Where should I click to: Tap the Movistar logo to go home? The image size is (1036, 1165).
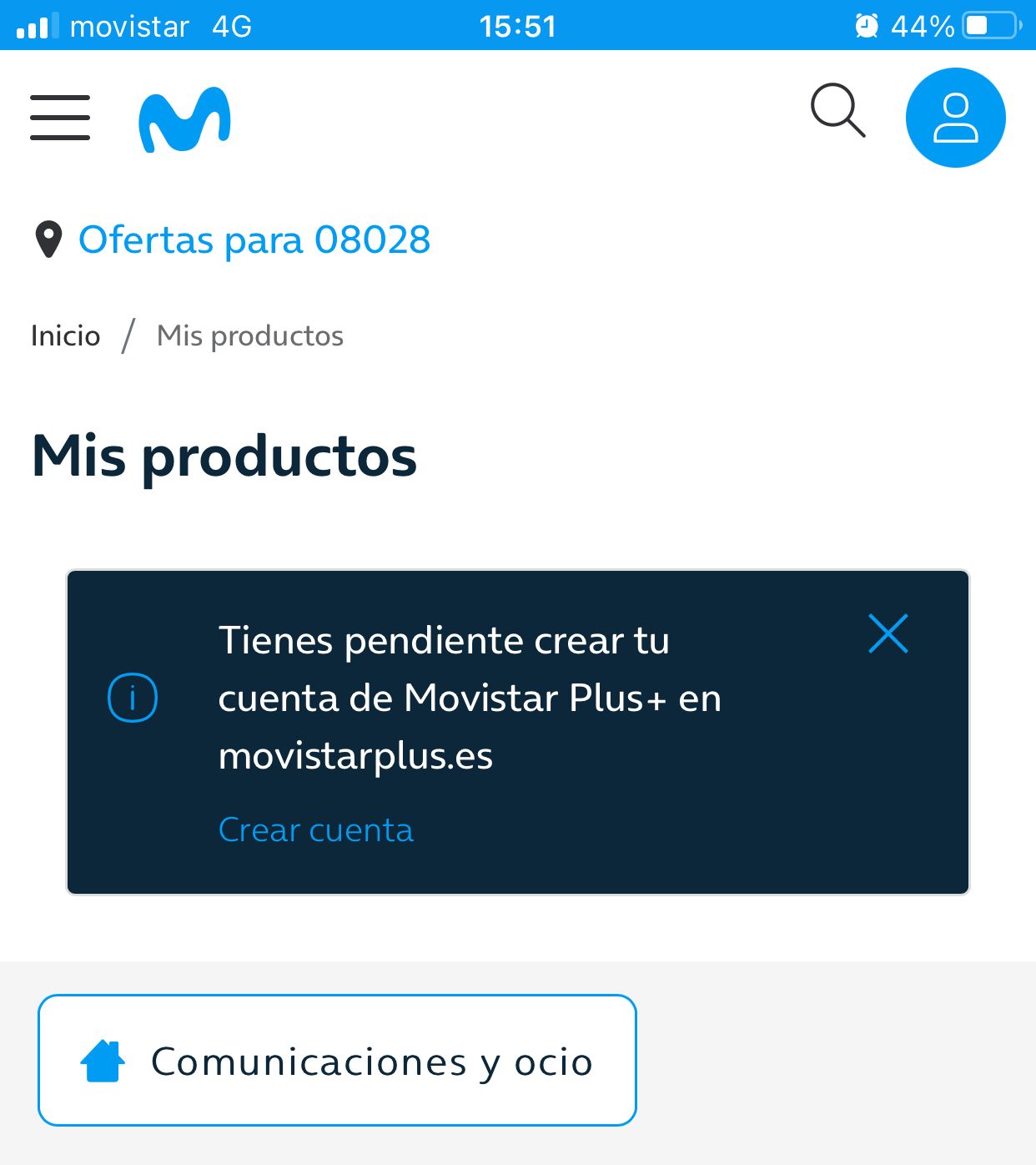click(184, 119)
